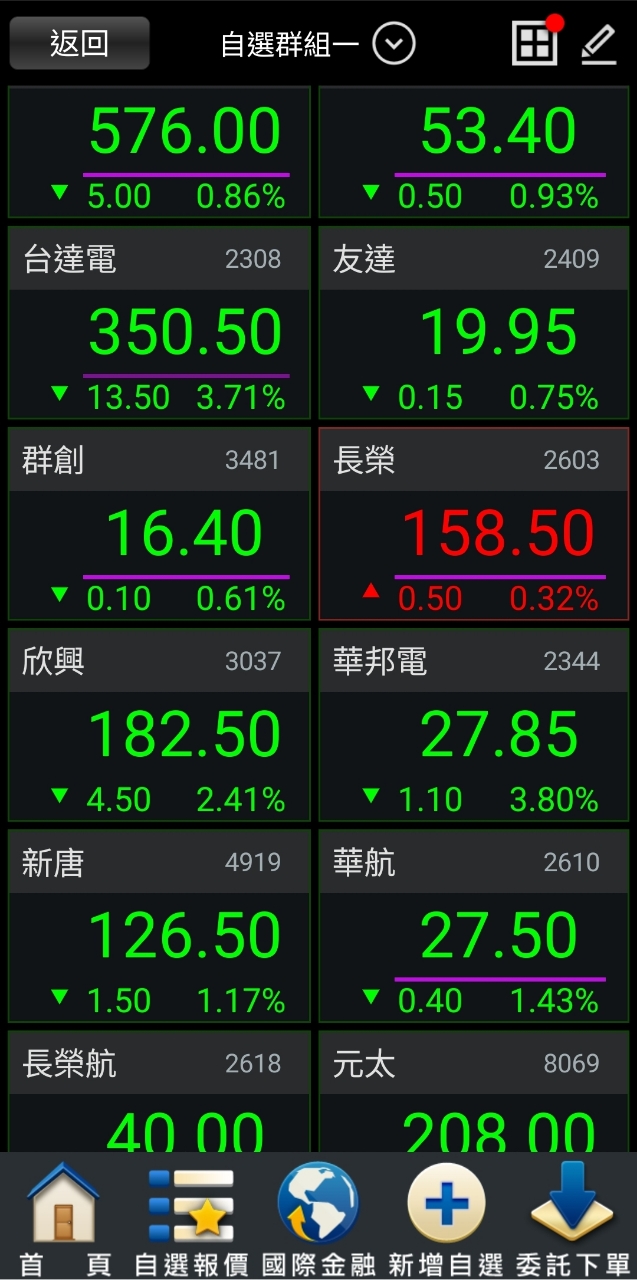
Task: Switch to the 自選報價 tab
Action: pyautogui.click(x=192, y=1217)
